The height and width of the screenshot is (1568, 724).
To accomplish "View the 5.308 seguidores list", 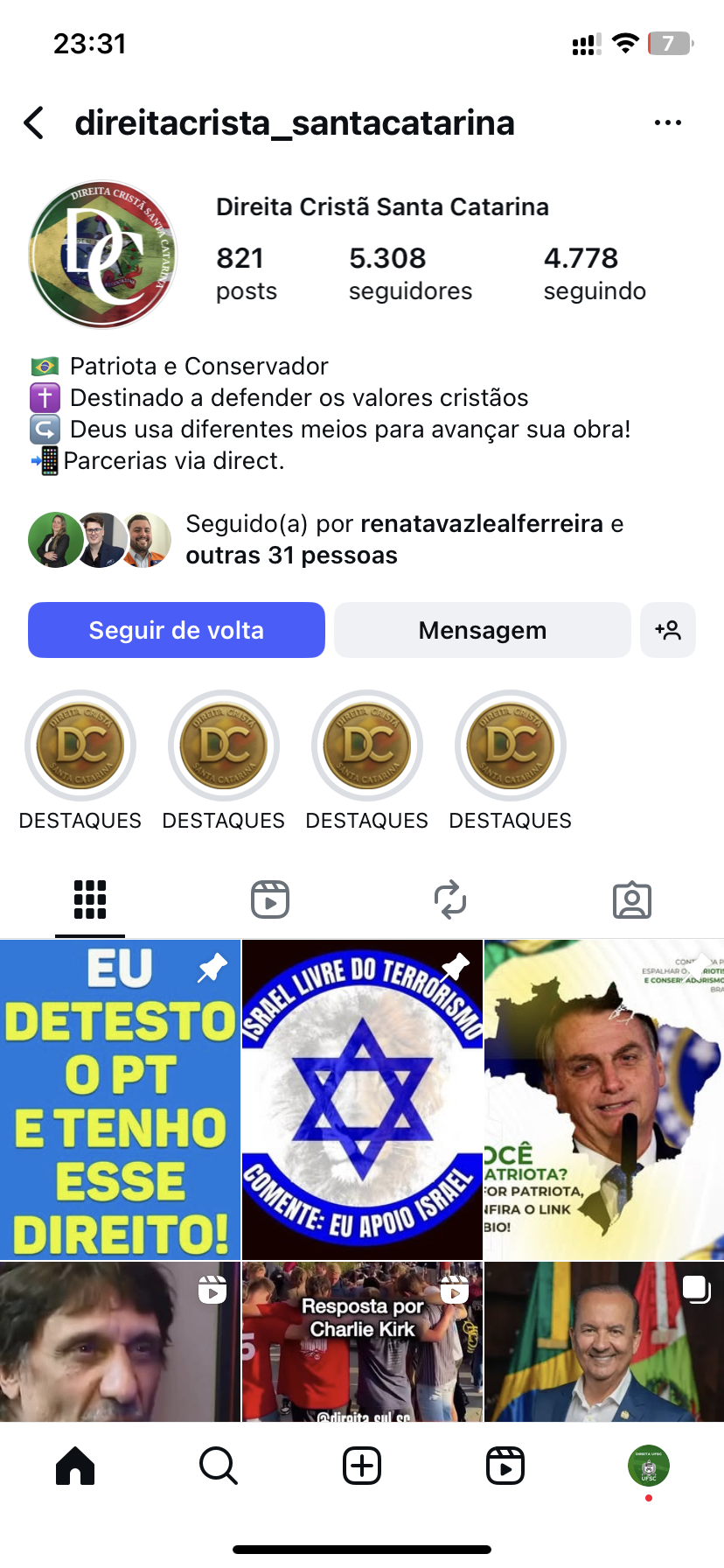I will (x=410, y=273).
